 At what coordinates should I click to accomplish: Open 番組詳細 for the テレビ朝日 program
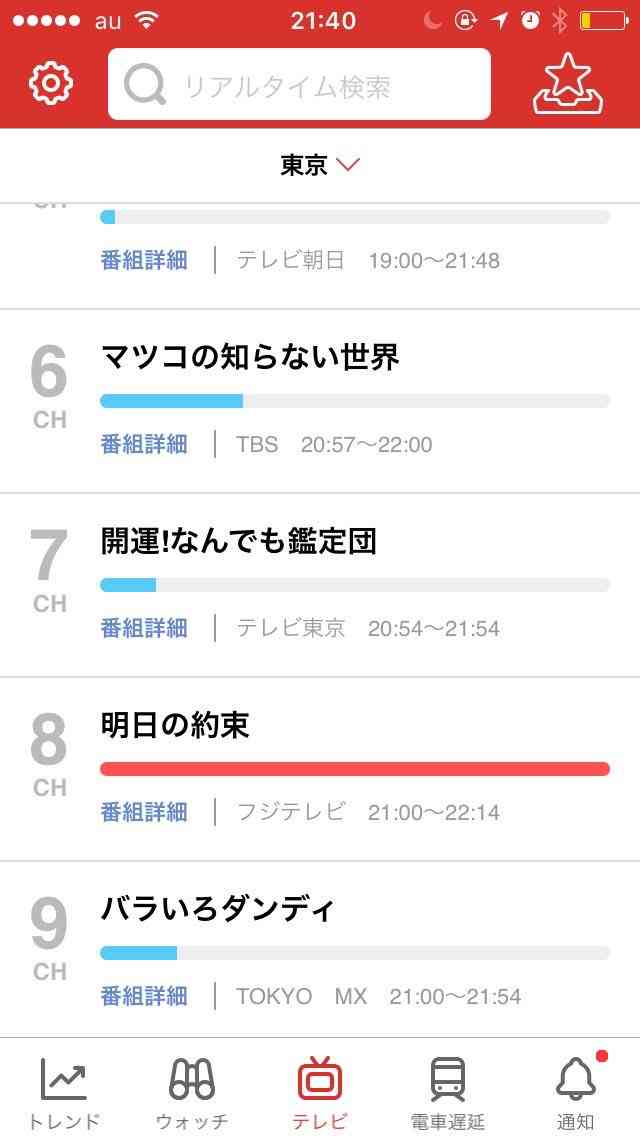coord(144,260)
